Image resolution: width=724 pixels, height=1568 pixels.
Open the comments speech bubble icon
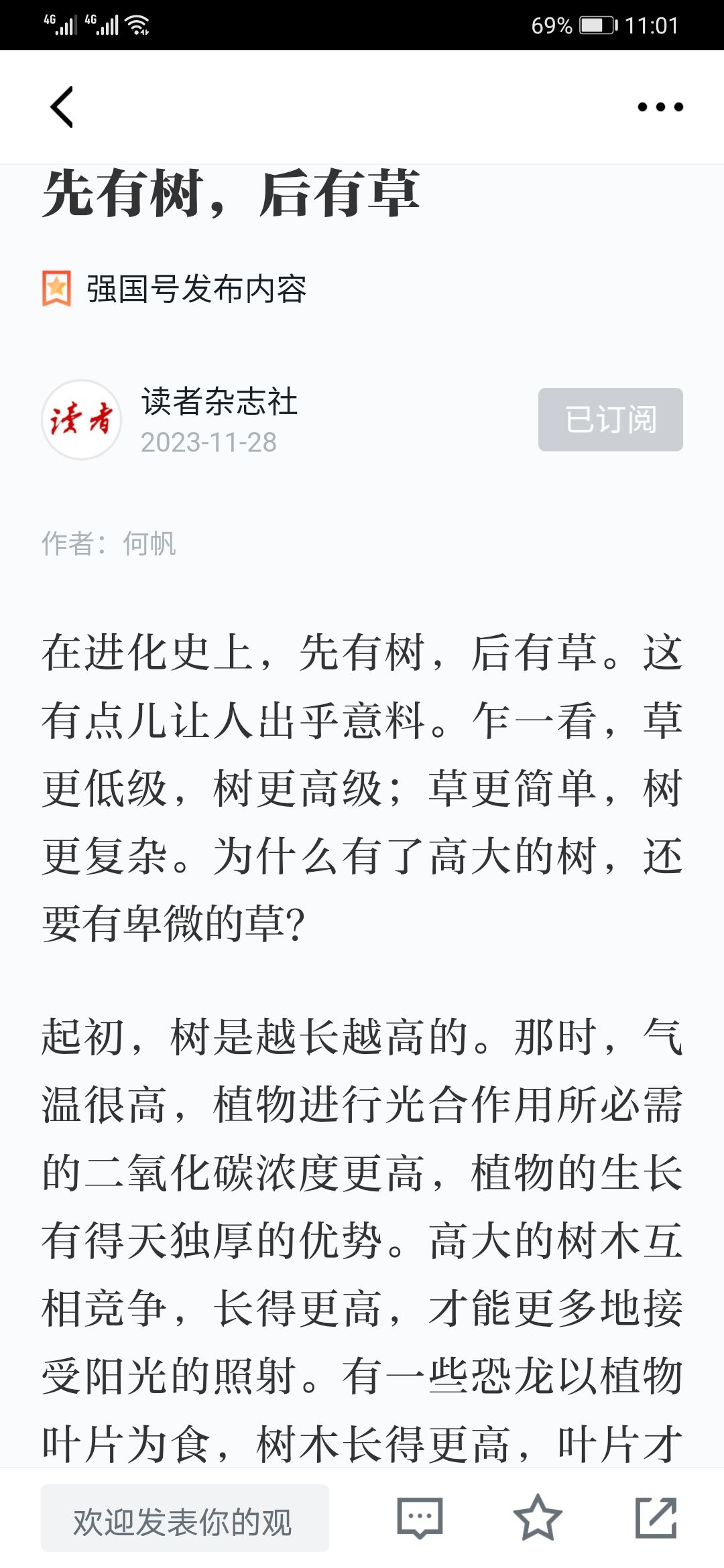coord(420,1518)
